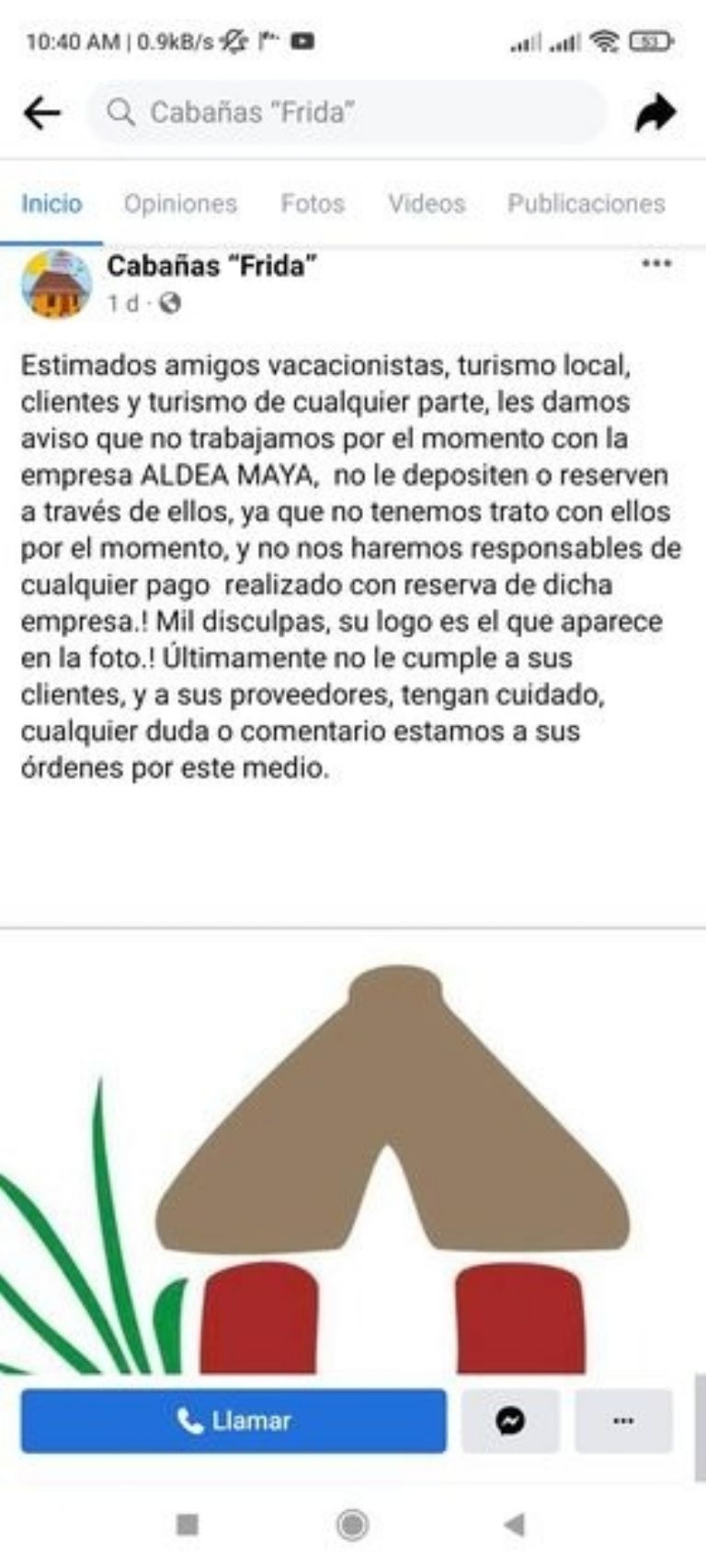
Task: Switch to the Publicaciones tab
Action: click(586, 203)
